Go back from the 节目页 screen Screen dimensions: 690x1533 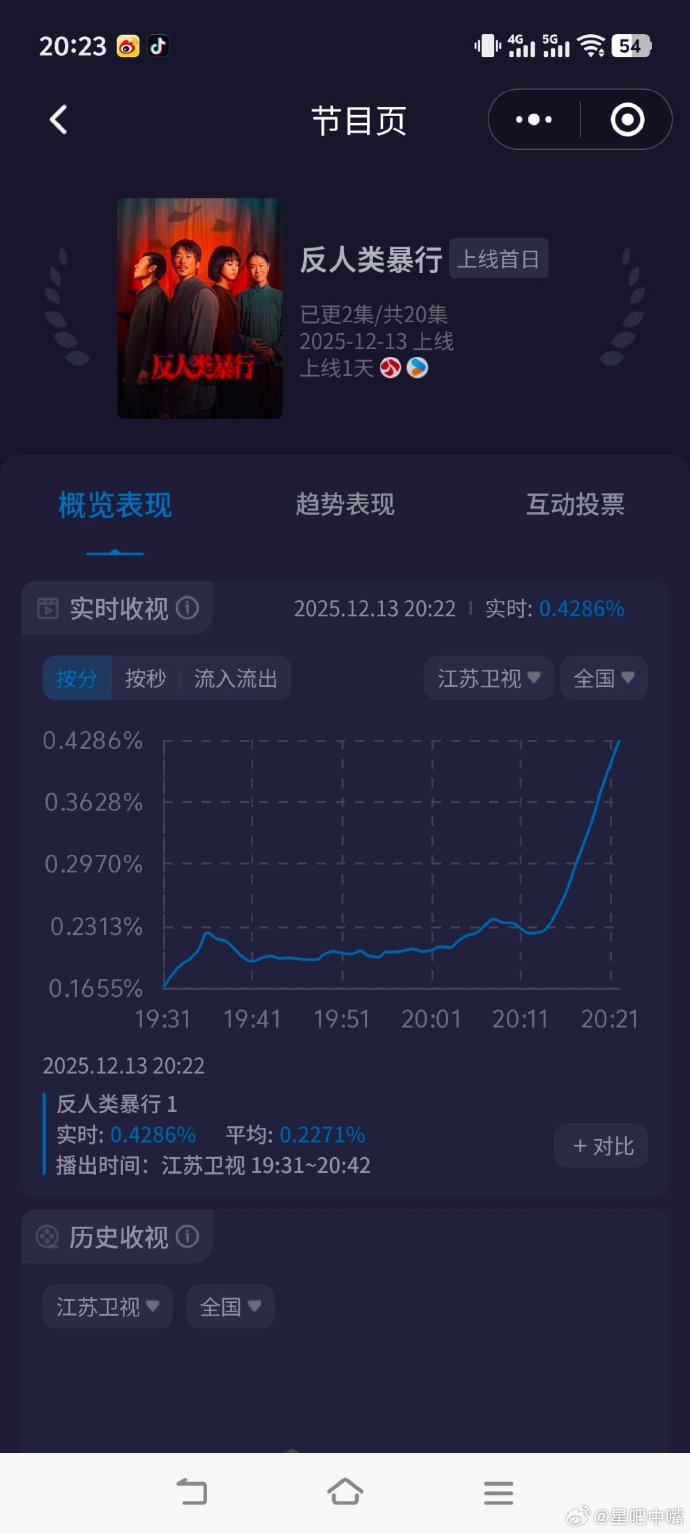click(x=58, y=120)
